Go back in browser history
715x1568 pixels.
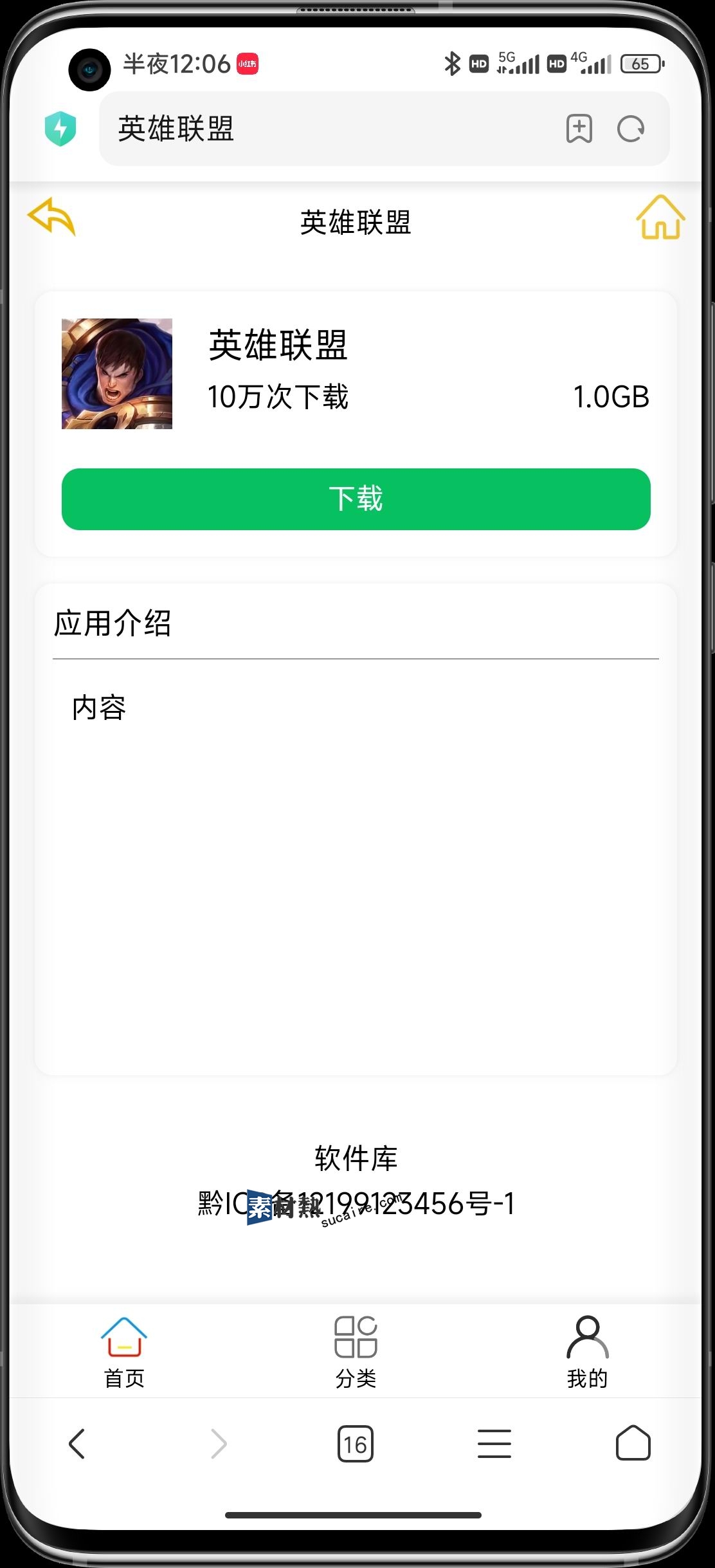click(x=77, y=1444)
